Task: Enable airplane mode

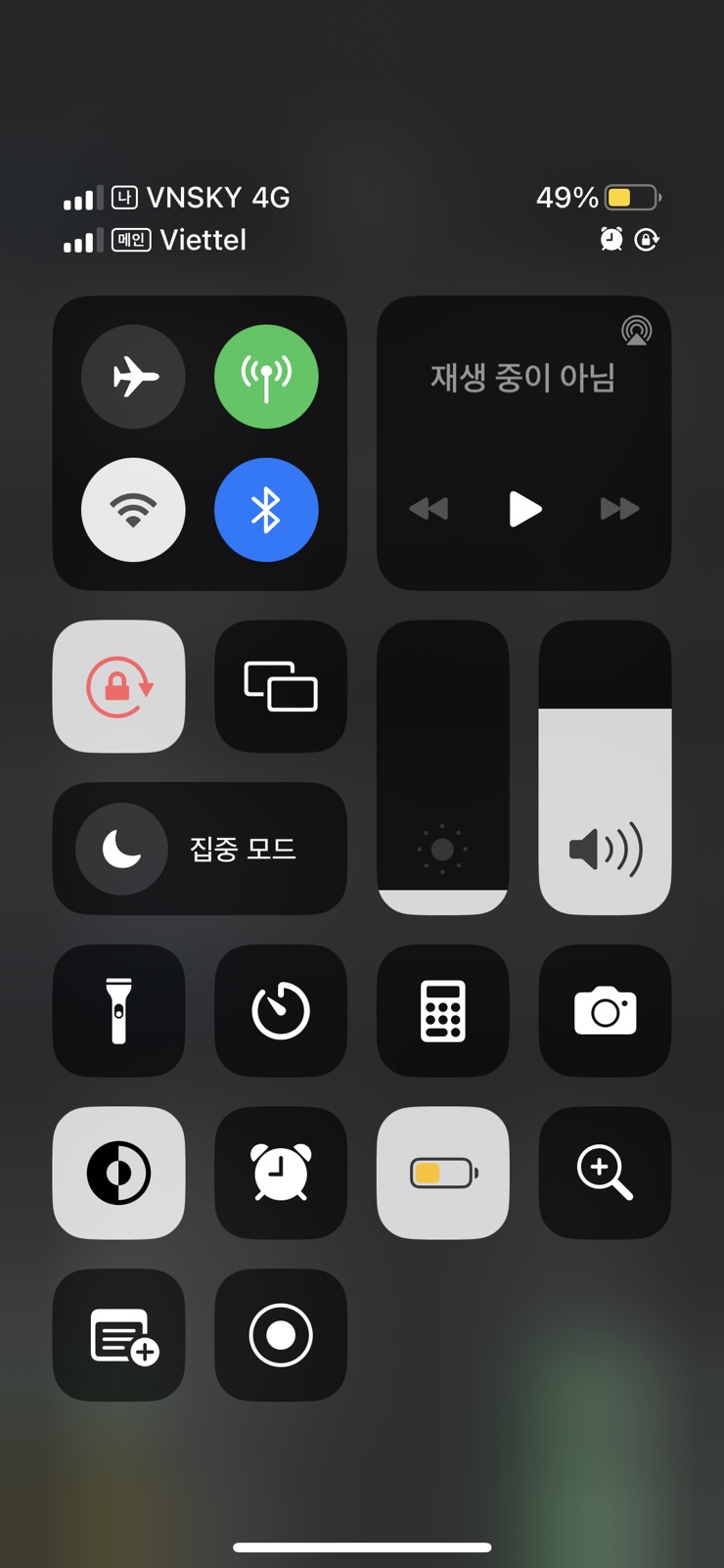Action: 133,377
